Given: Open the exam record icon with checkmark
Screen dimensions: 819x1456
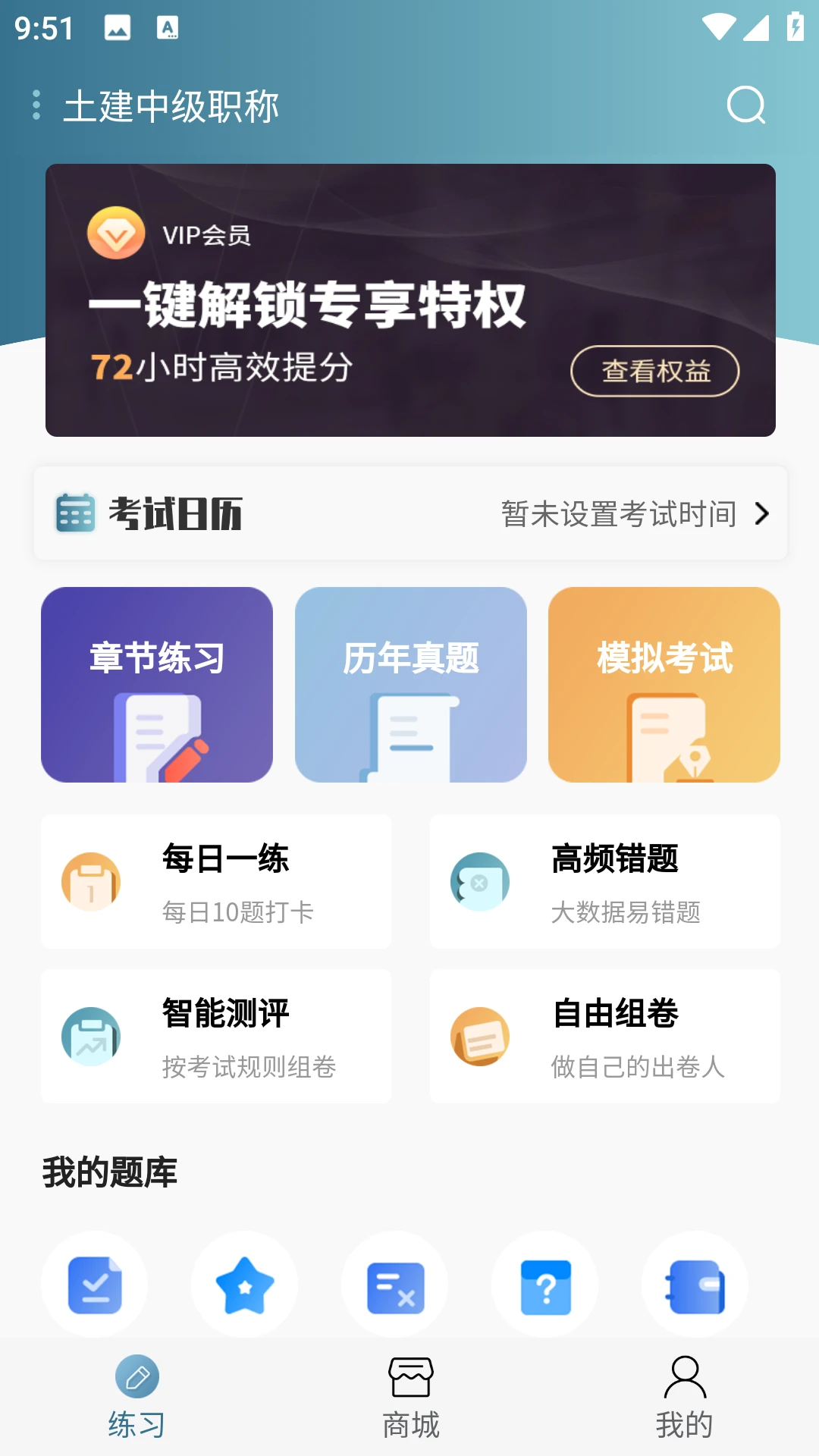Looking at the screenshot, I should click(x=94, y=1284).
